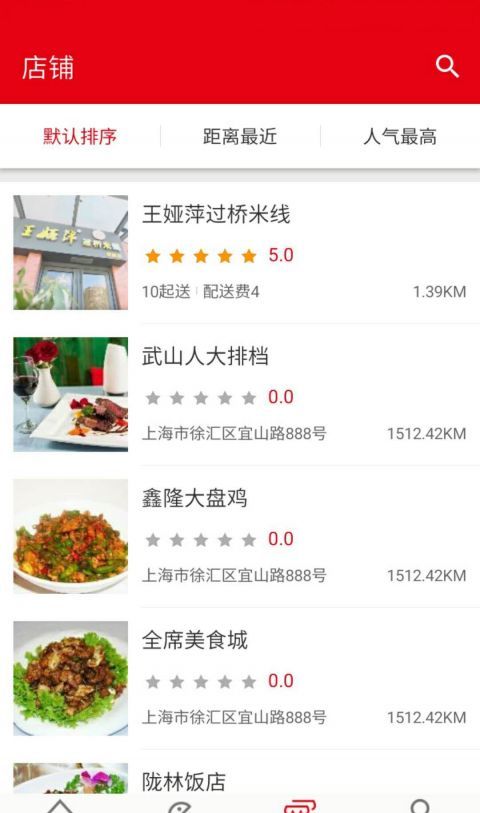Switch to the 人气最高 tab
The width and height of the screenshot is (480, 813).
400,136
